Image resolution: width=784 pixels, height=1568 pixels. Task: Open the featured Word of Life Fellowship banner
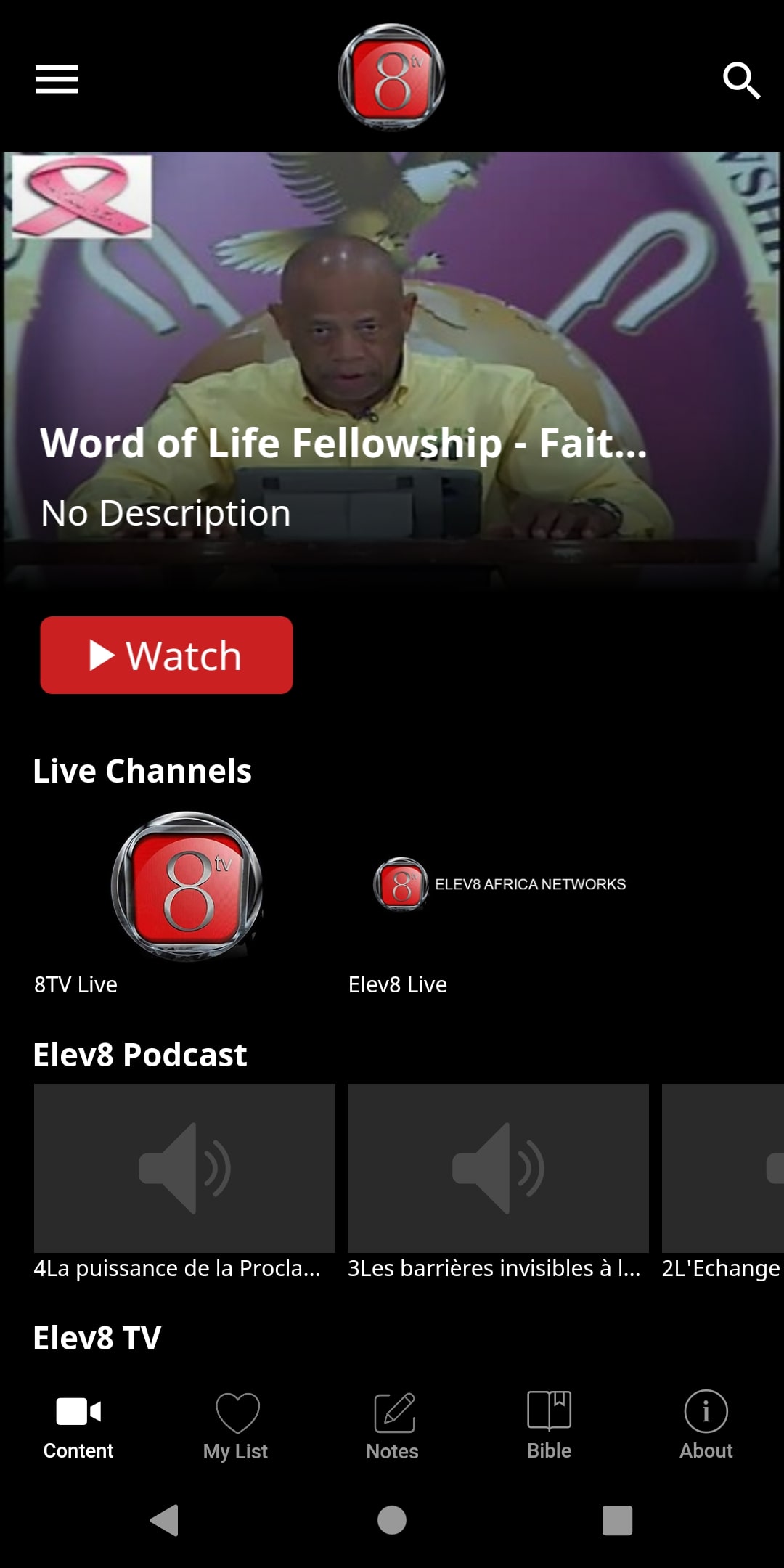392,370
